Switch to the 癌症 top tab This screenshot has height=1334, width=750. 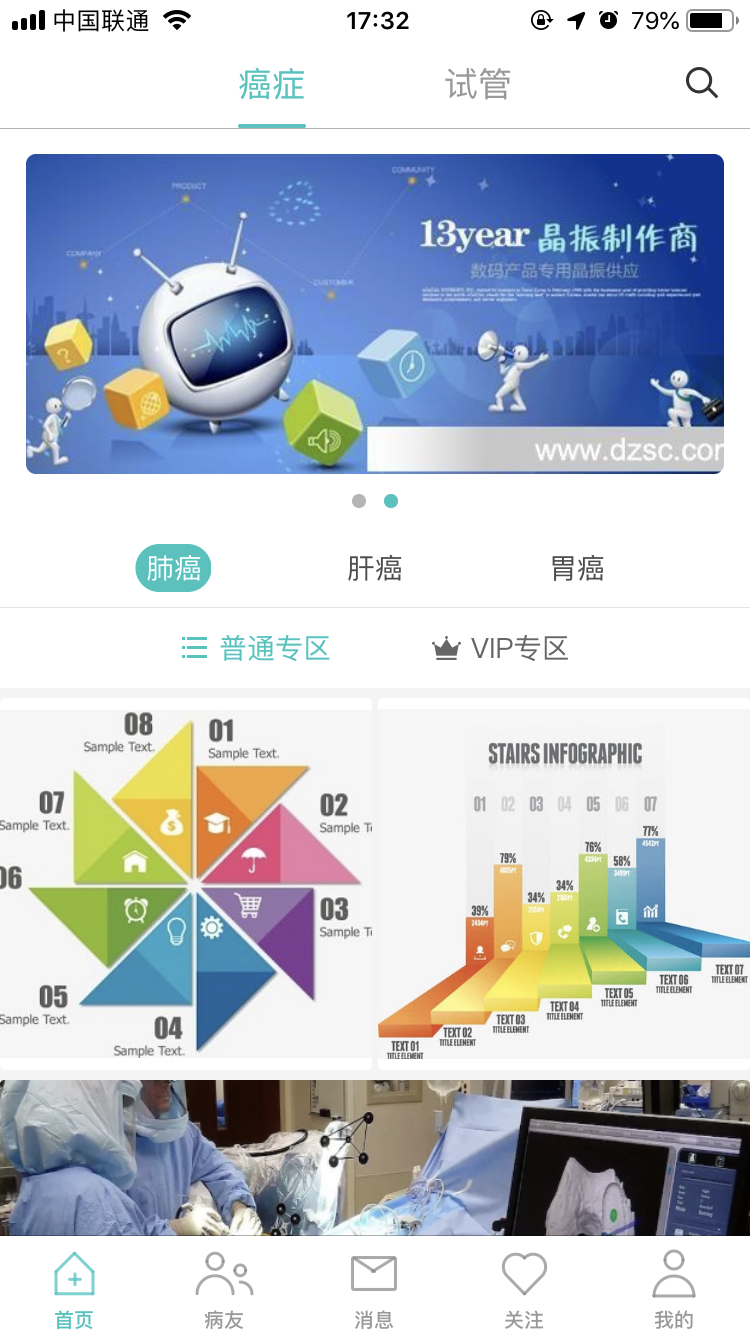[x=271, y=85]
